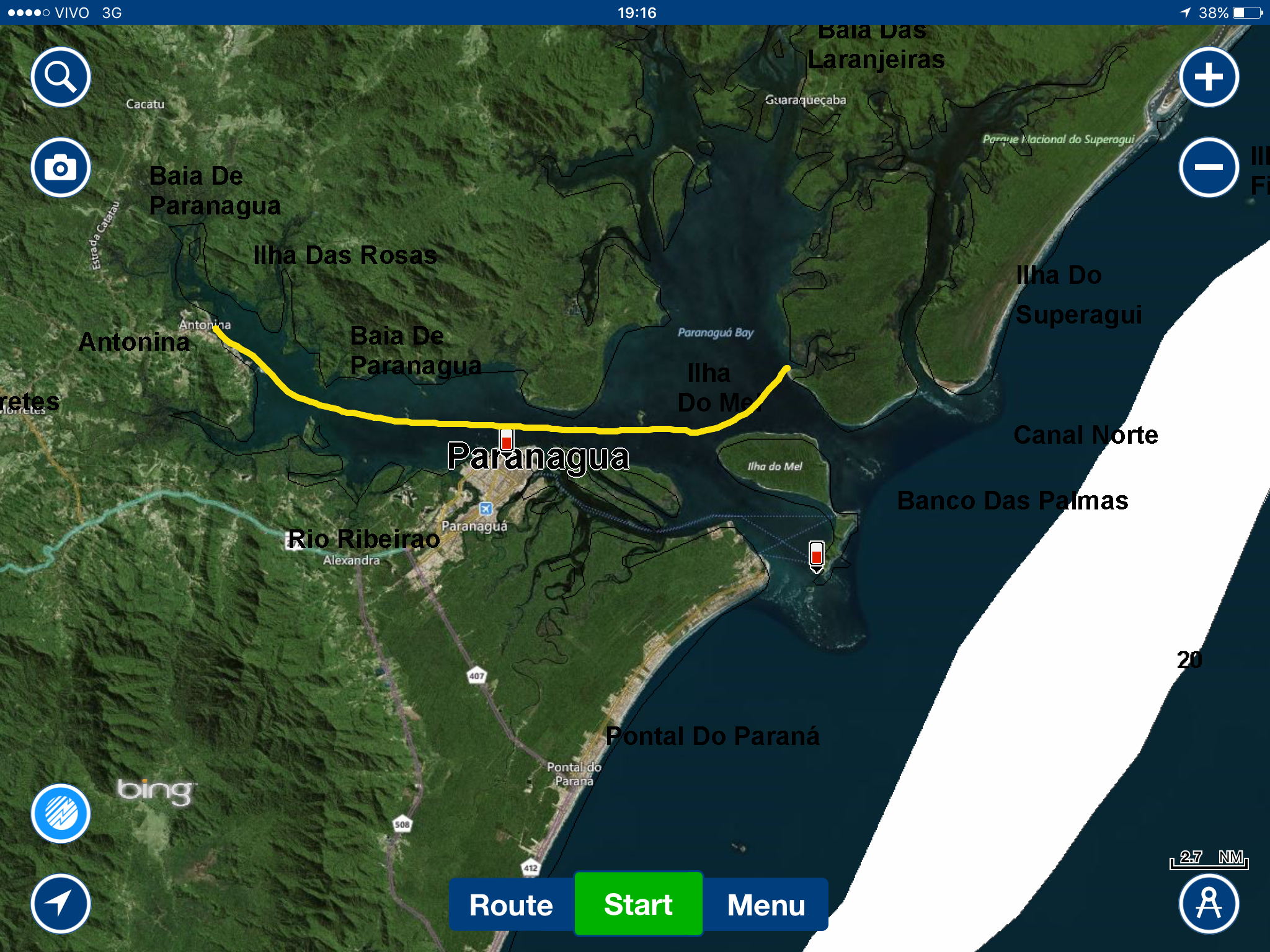This screenshot has height=952, width=1270.
Task: Zoom in with the plus button
Action: 1209,77
